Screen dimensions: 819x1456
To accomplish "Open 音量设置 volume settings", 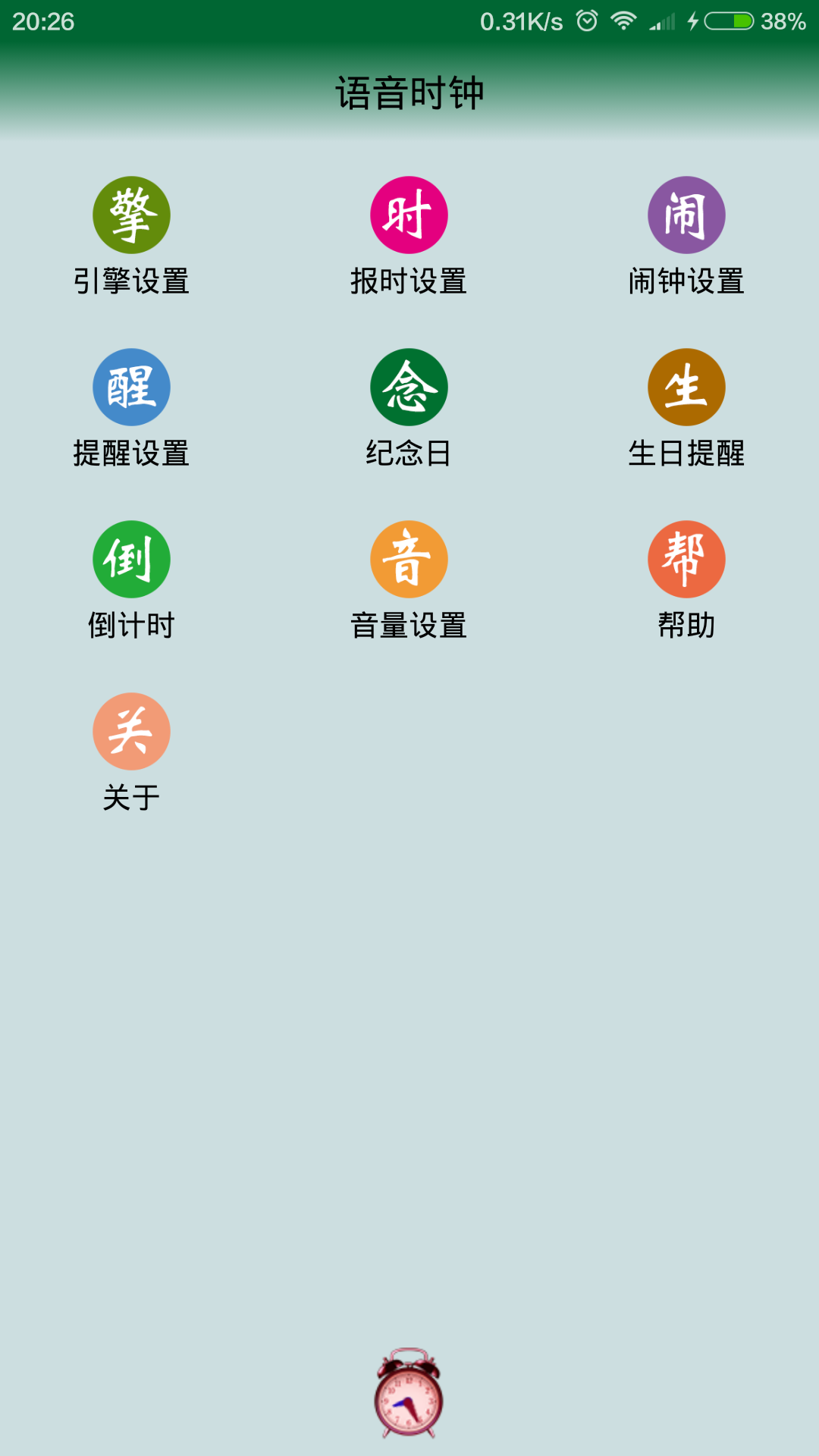I will [x=409, y=580].
